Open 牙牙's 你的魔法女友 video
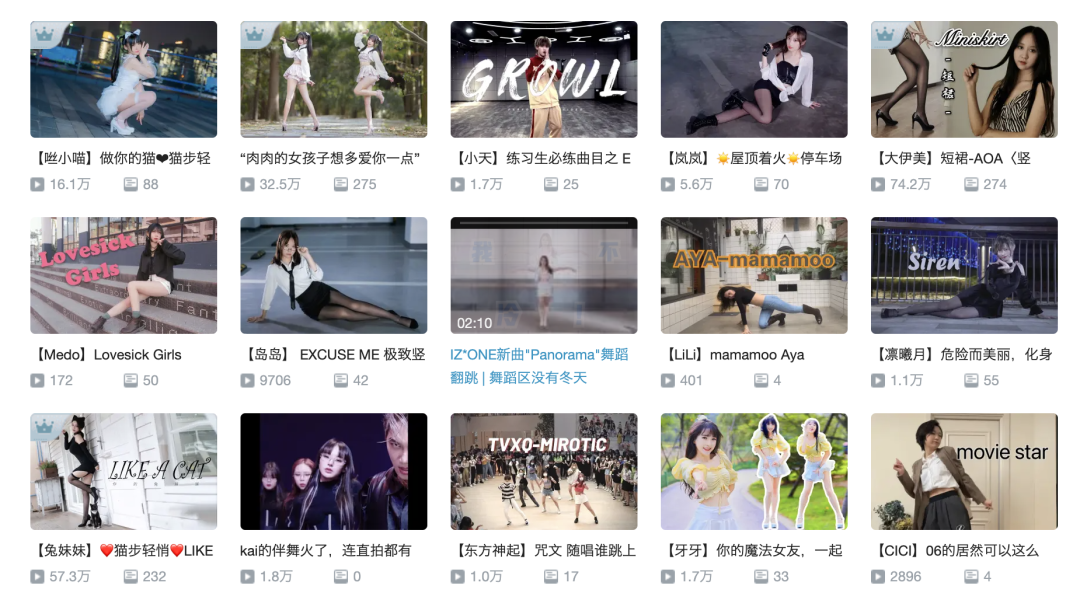 pyautogui.click(x=753, y=472)
